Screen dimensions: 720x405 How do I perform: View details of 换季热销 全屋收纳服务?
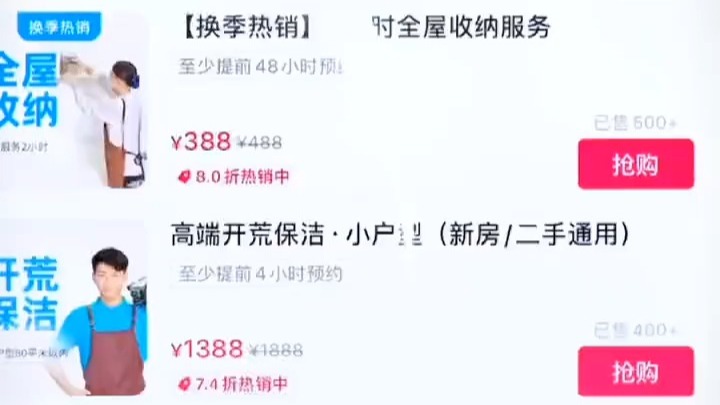366,27
